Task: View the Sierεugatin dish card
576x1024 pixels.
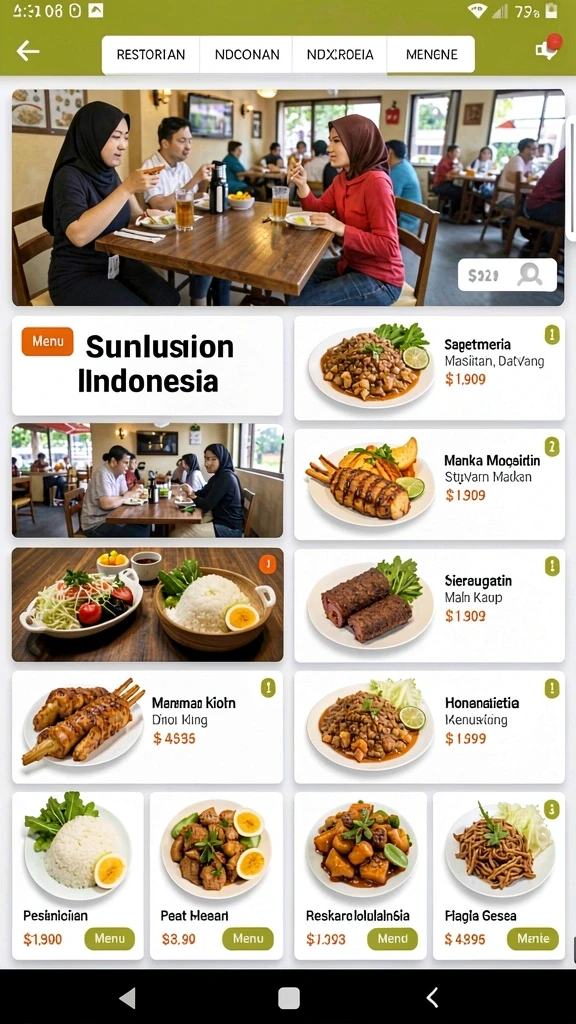Action: coord(429,605)
